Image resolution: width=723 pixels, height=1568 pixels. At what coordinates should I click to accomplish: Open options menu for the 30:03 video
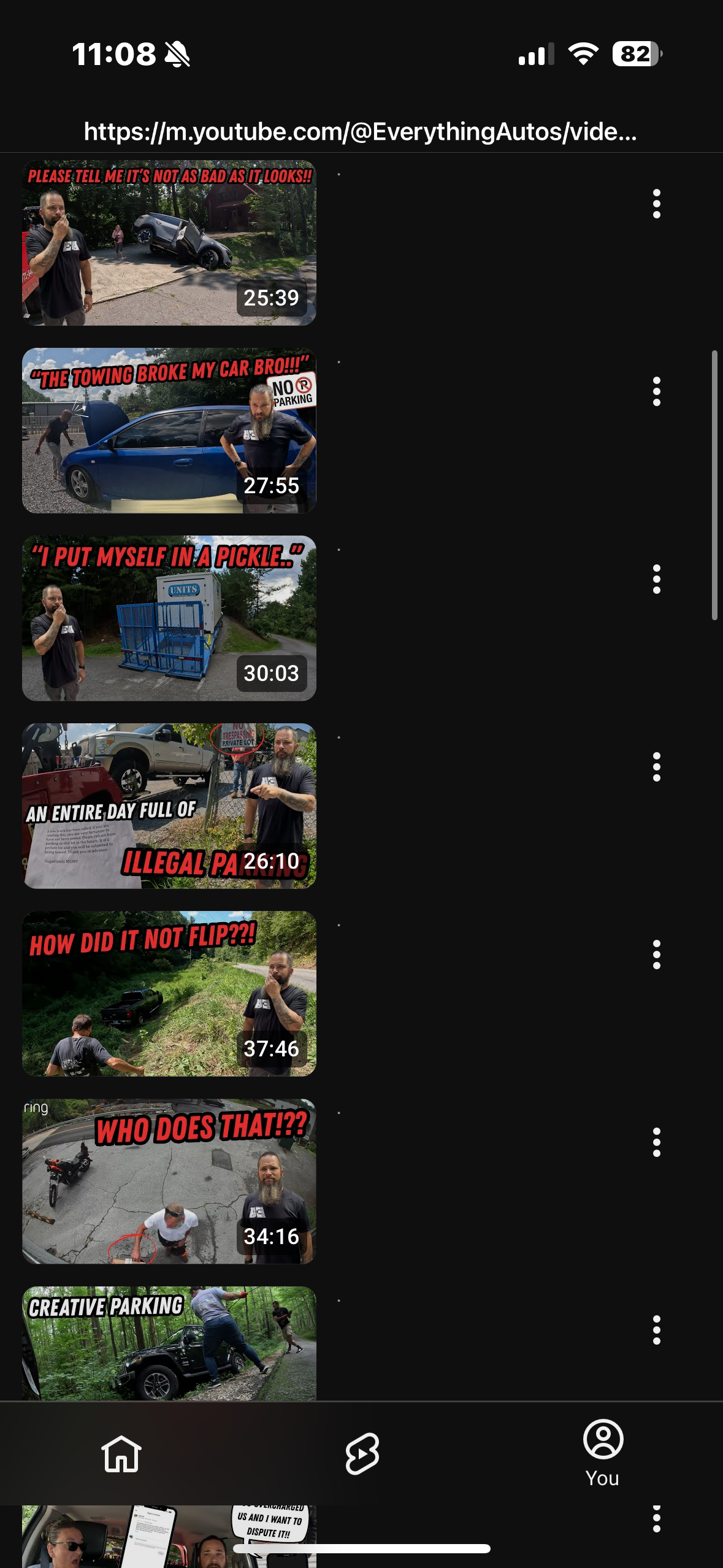(x=656, y=579)
